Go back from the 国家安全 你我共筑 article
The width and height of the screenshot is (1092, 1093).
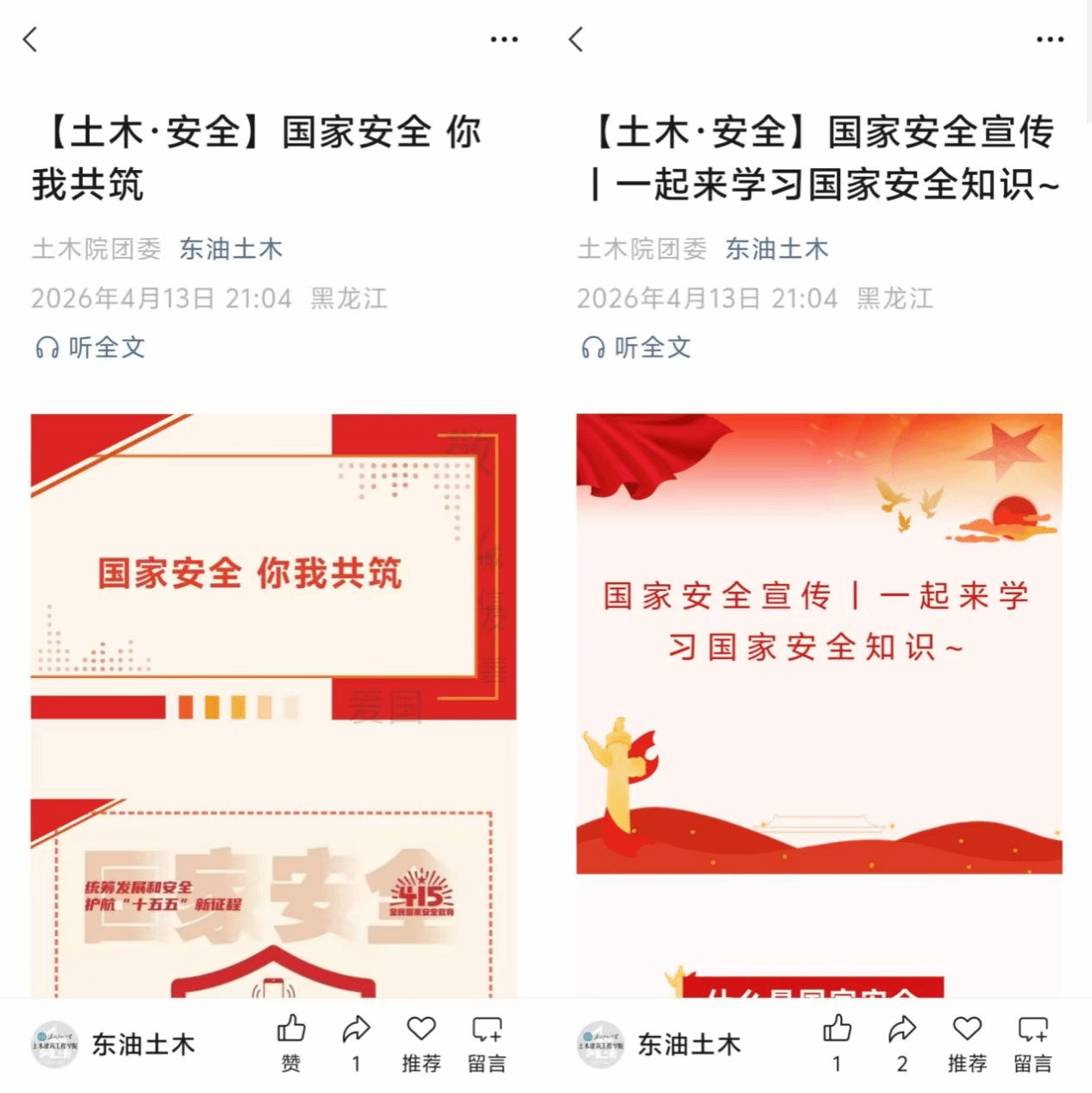31,40
